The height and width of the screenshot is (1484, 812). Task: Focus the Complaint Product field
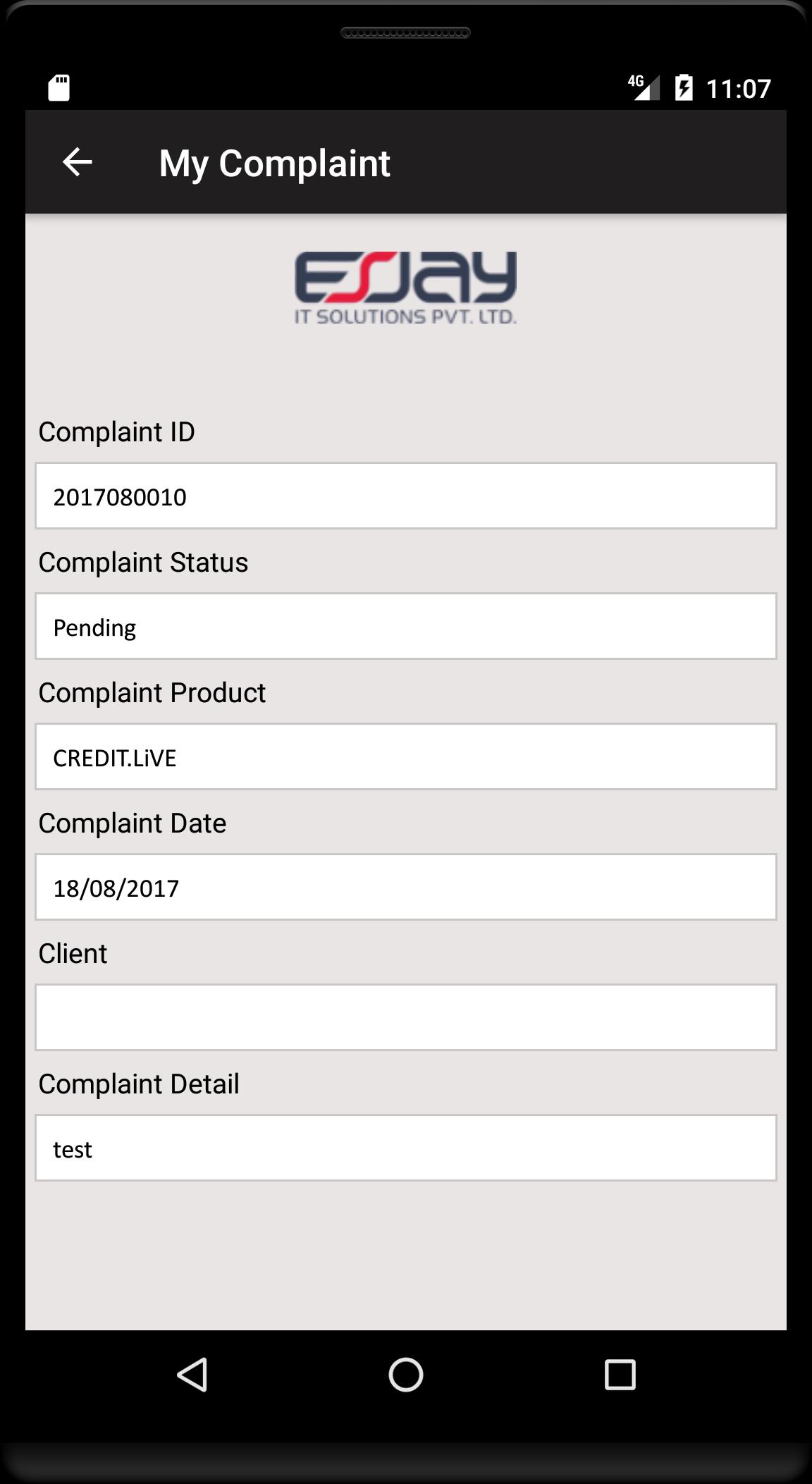click(406, 756)
